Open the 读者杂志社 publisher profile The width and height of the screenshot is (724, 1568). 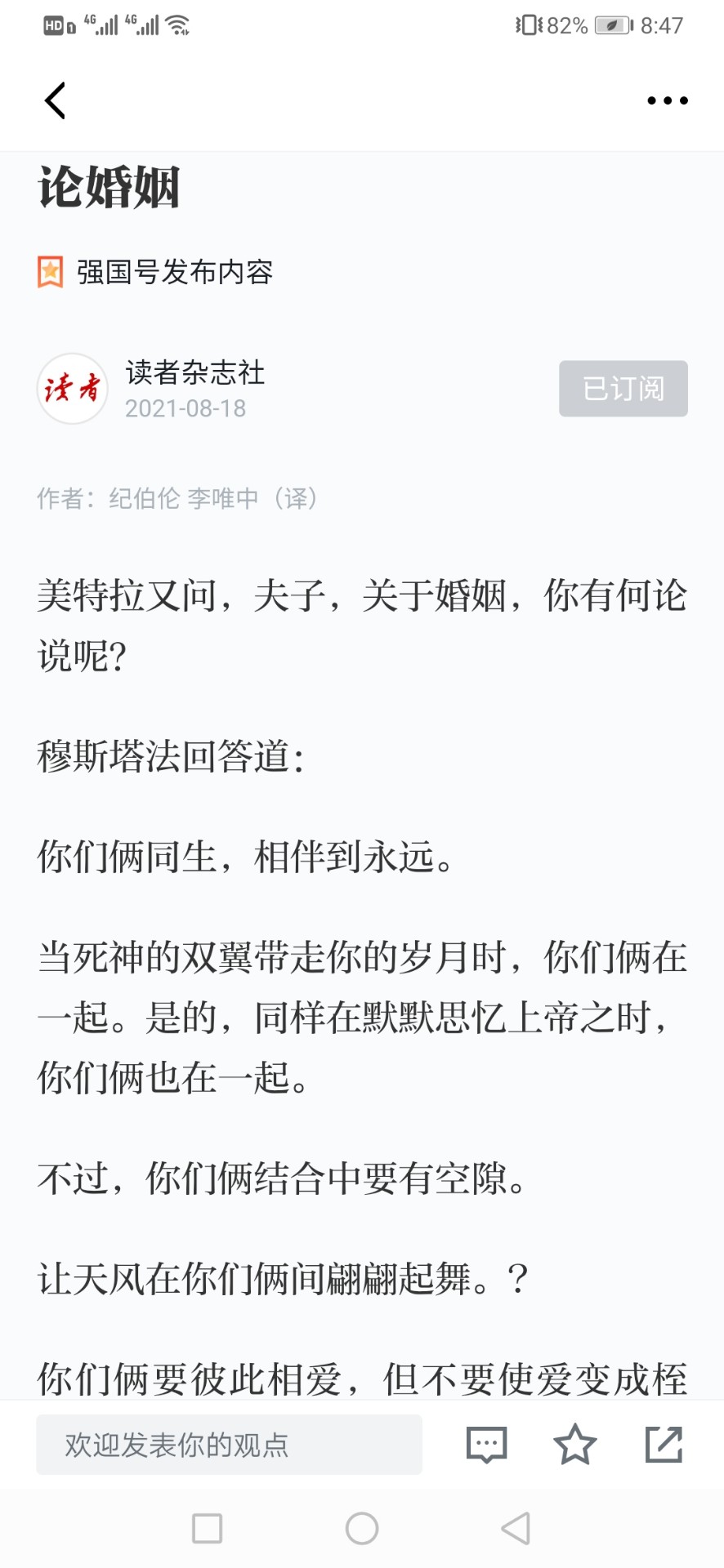(x=194, y=372)
